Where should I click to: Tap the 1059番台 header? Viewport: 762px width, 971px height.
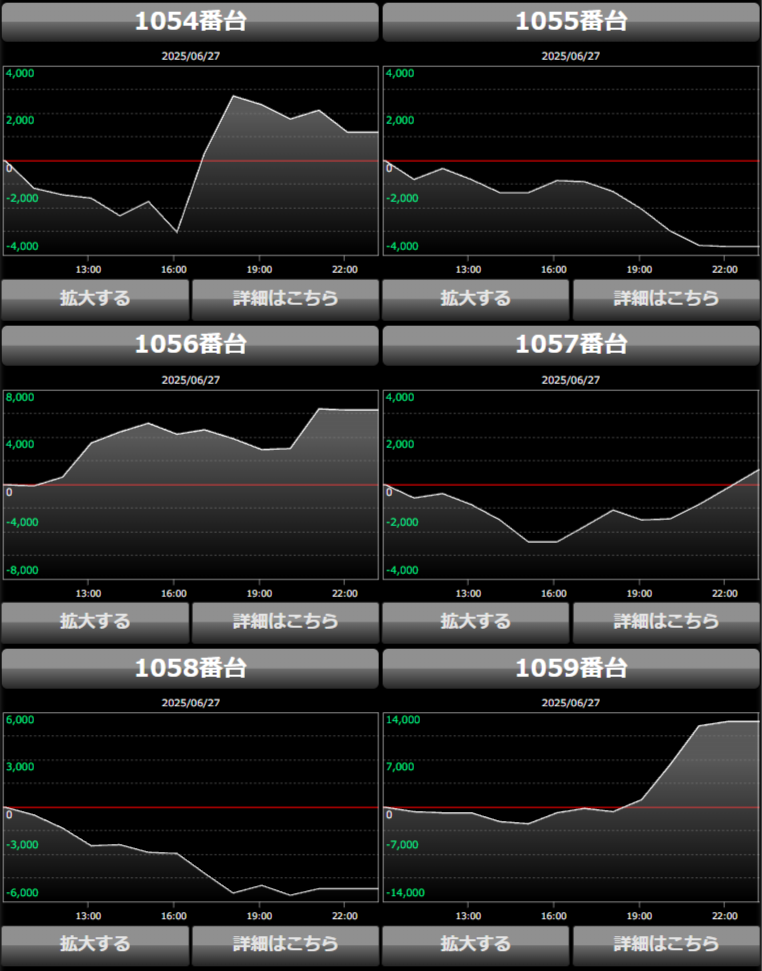[x=571, y=667]
